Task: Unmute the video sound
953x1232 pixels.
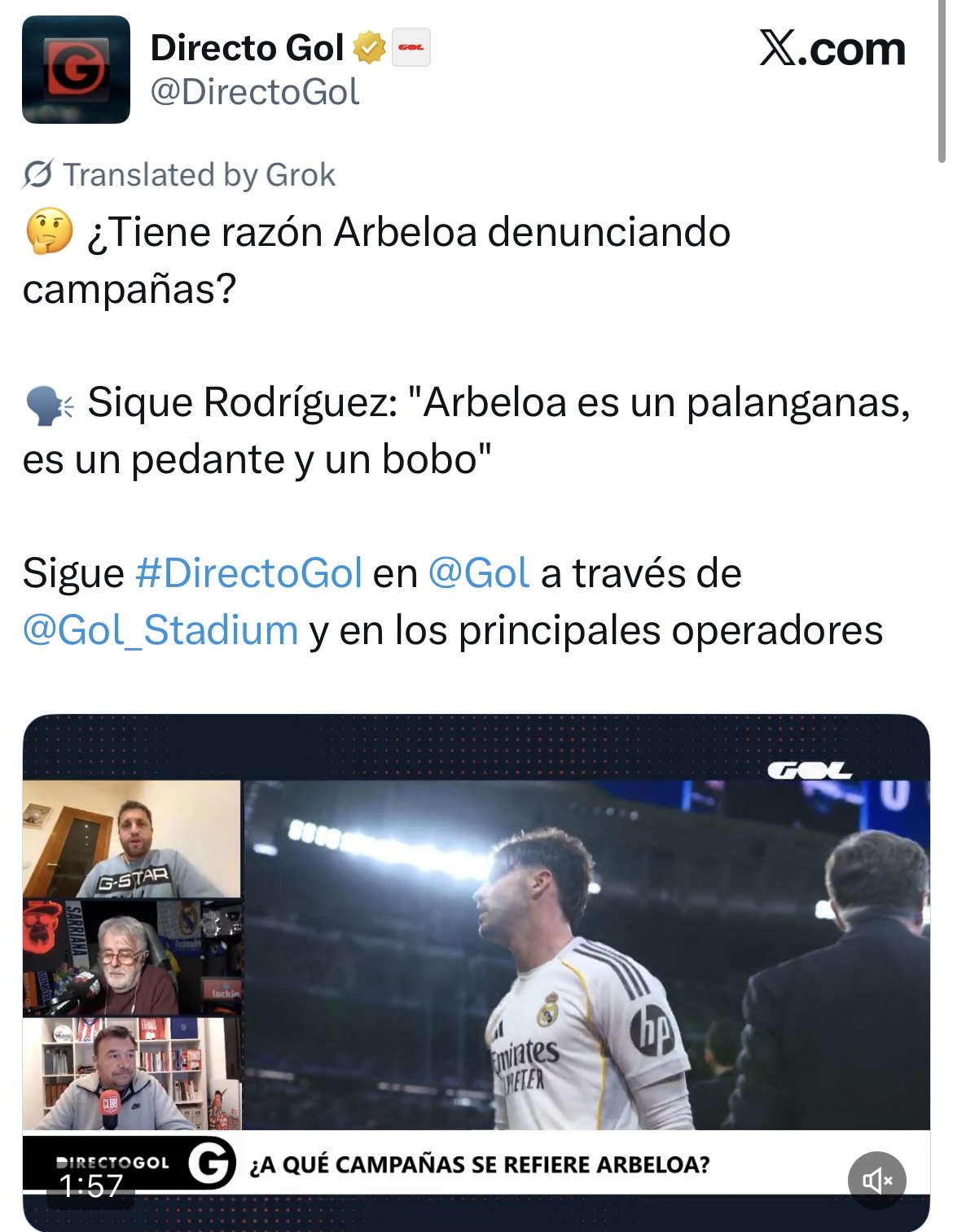Action: pyautogui.click(x=876, y=1180)
